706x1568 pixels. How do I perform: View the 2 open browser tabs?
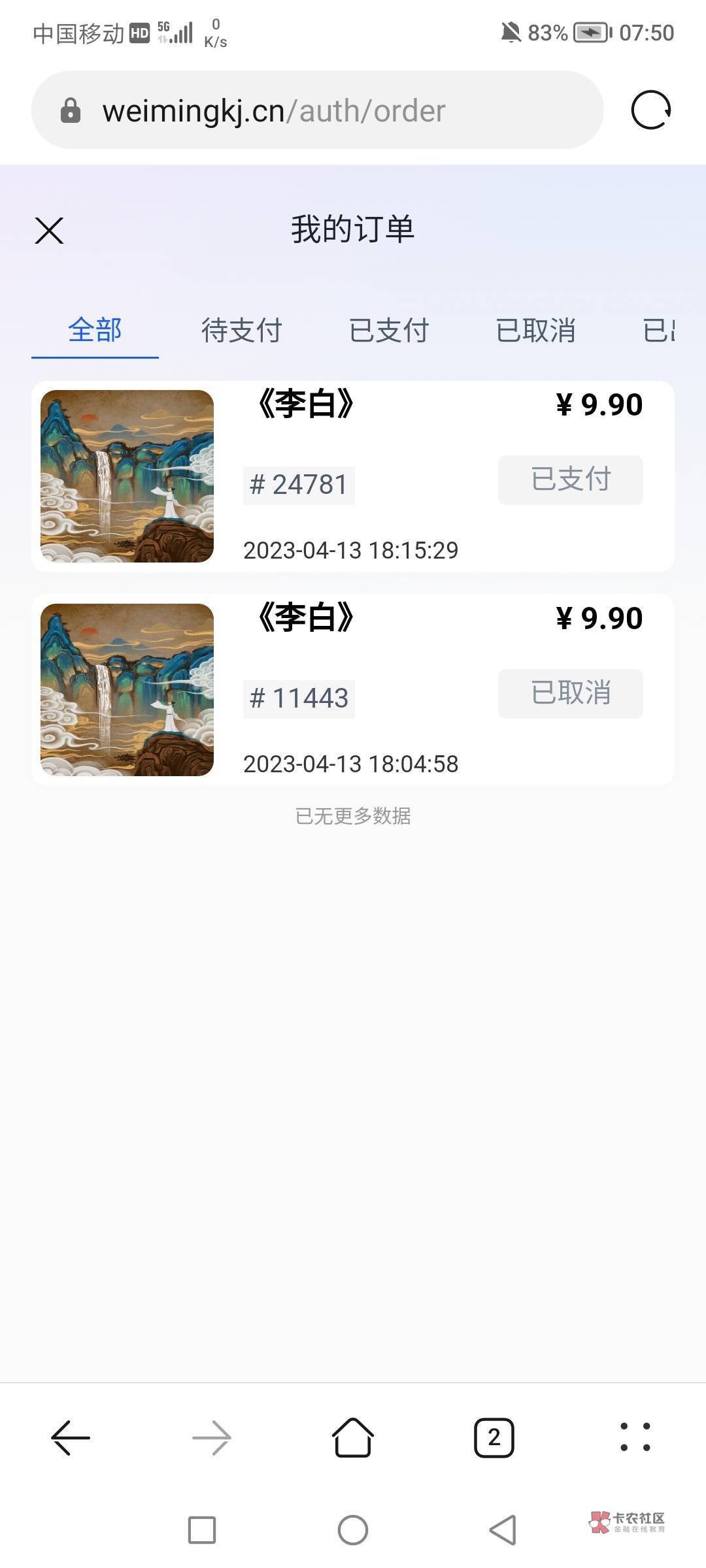click(x=494, y=1437)
